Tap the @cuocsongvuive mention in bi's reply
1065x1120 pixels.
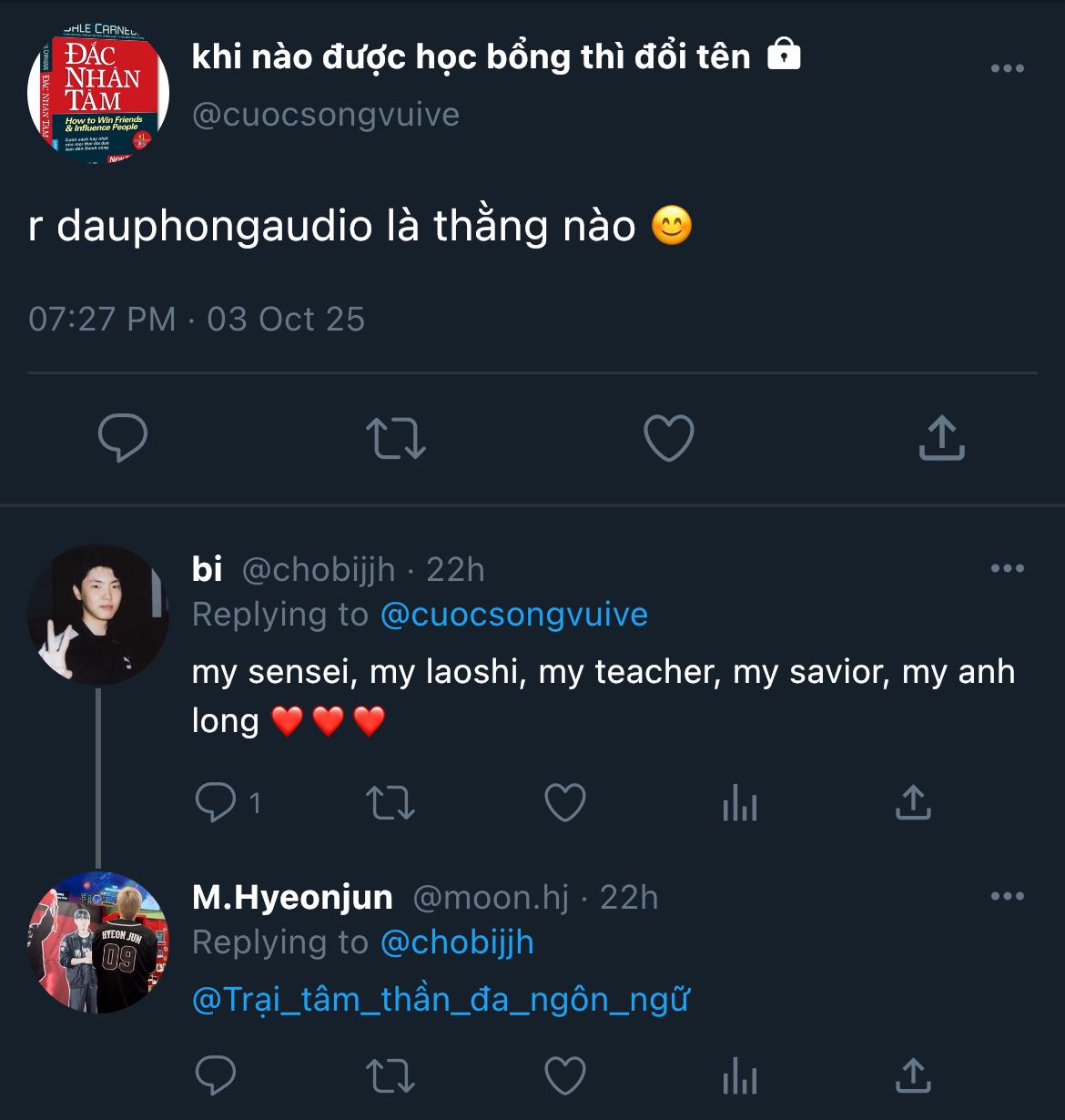click(513, 615)
